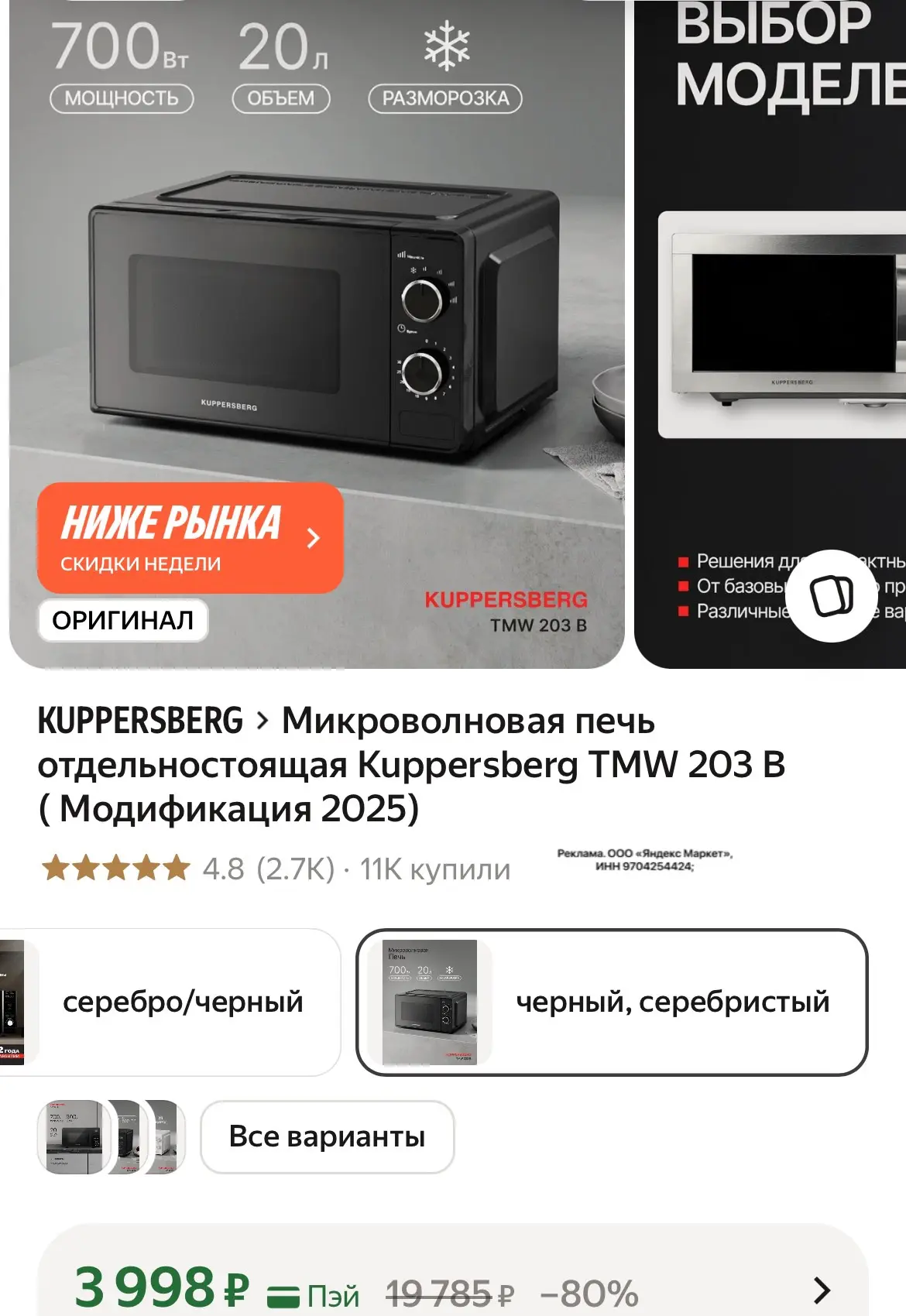Viewport: 906px width, 1316px height.
Task: Tap the small variant preview thumbnails
Action: 112,1136
